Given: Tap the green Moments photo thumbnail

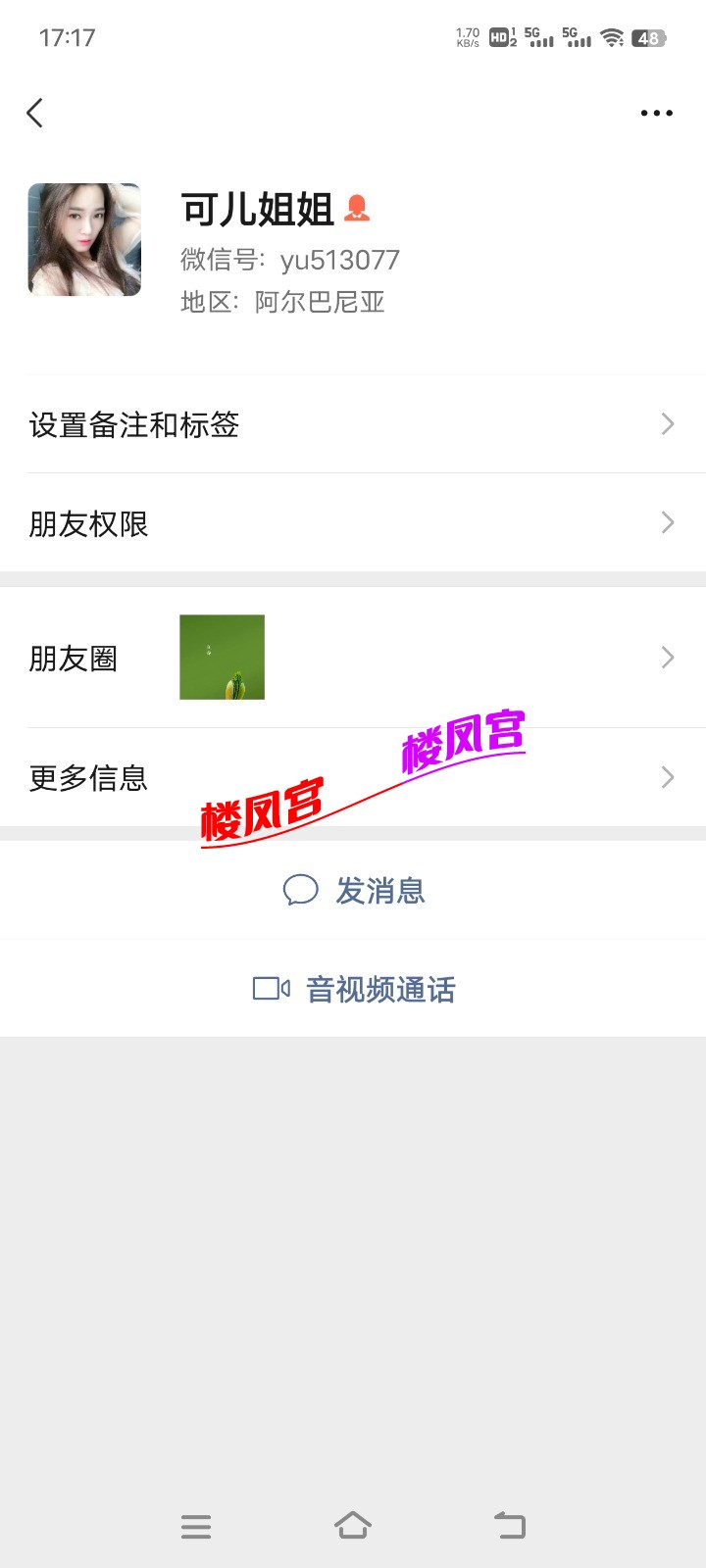Looking at the screenshot, I should (221, 657).
